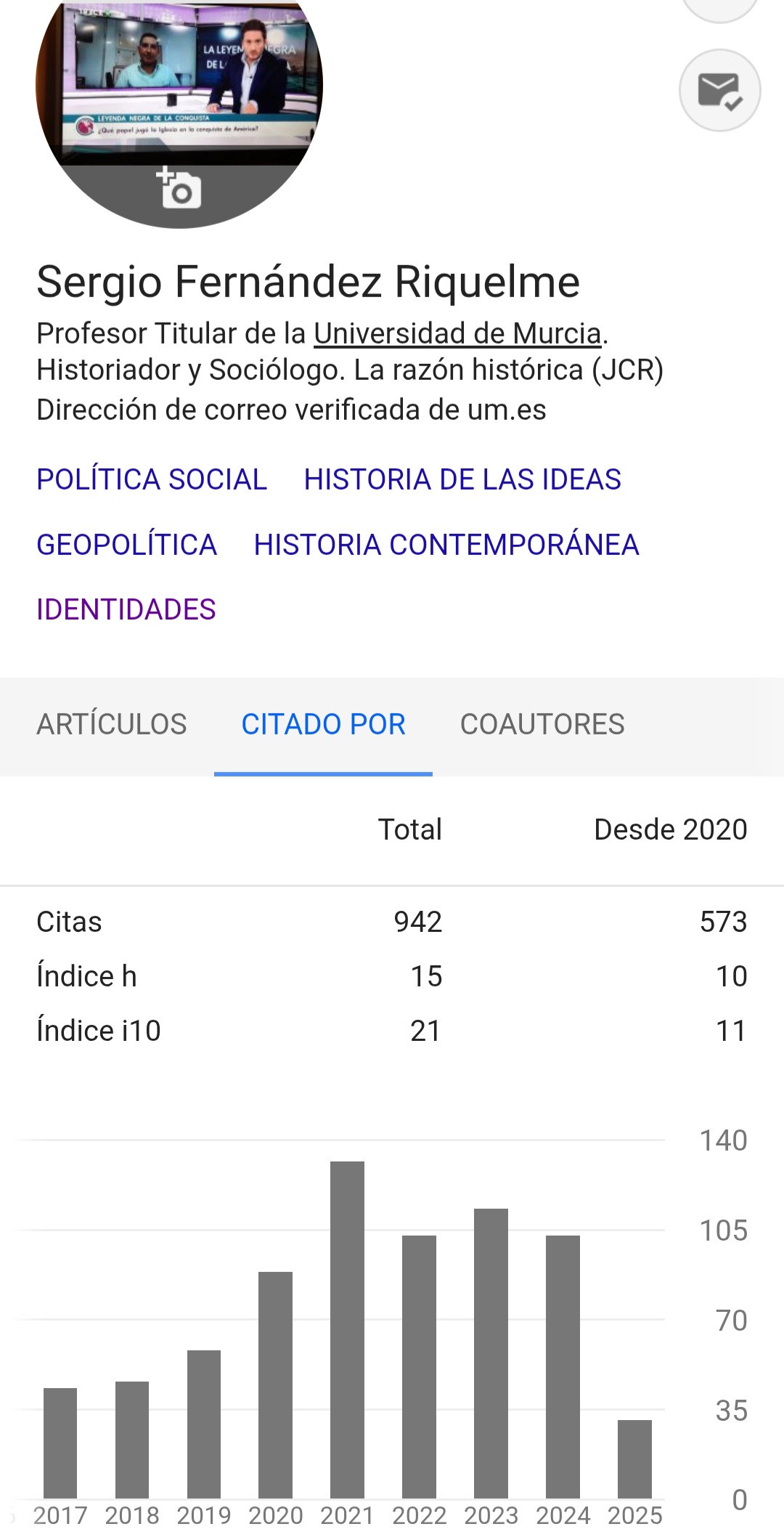Open HISTORIA CONTEMPORÁNEA interest label

click(446, 545)
